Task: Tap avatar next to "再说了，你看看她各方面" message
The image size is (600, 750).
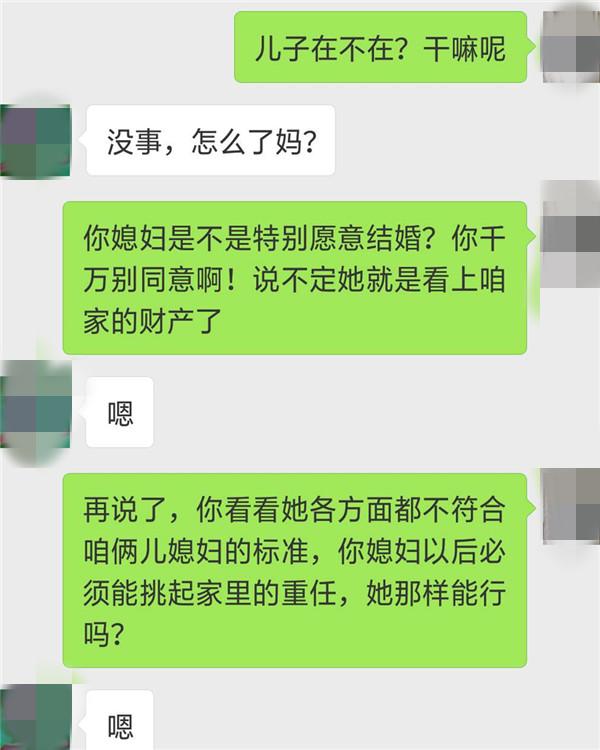Action: coord(570,503)
